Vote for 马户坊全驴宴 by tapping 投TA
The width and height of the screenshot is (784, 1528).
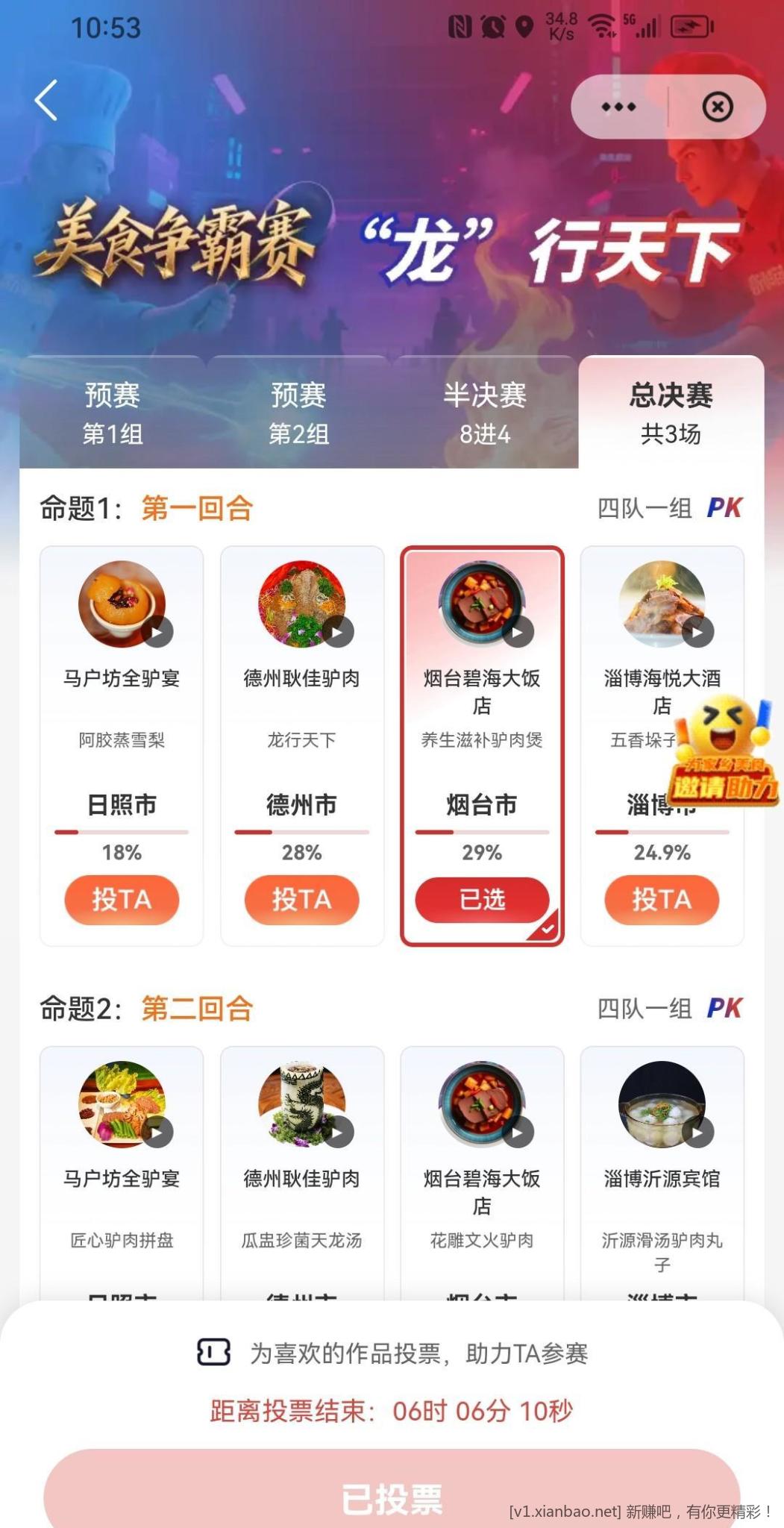[x=122, y=900]
